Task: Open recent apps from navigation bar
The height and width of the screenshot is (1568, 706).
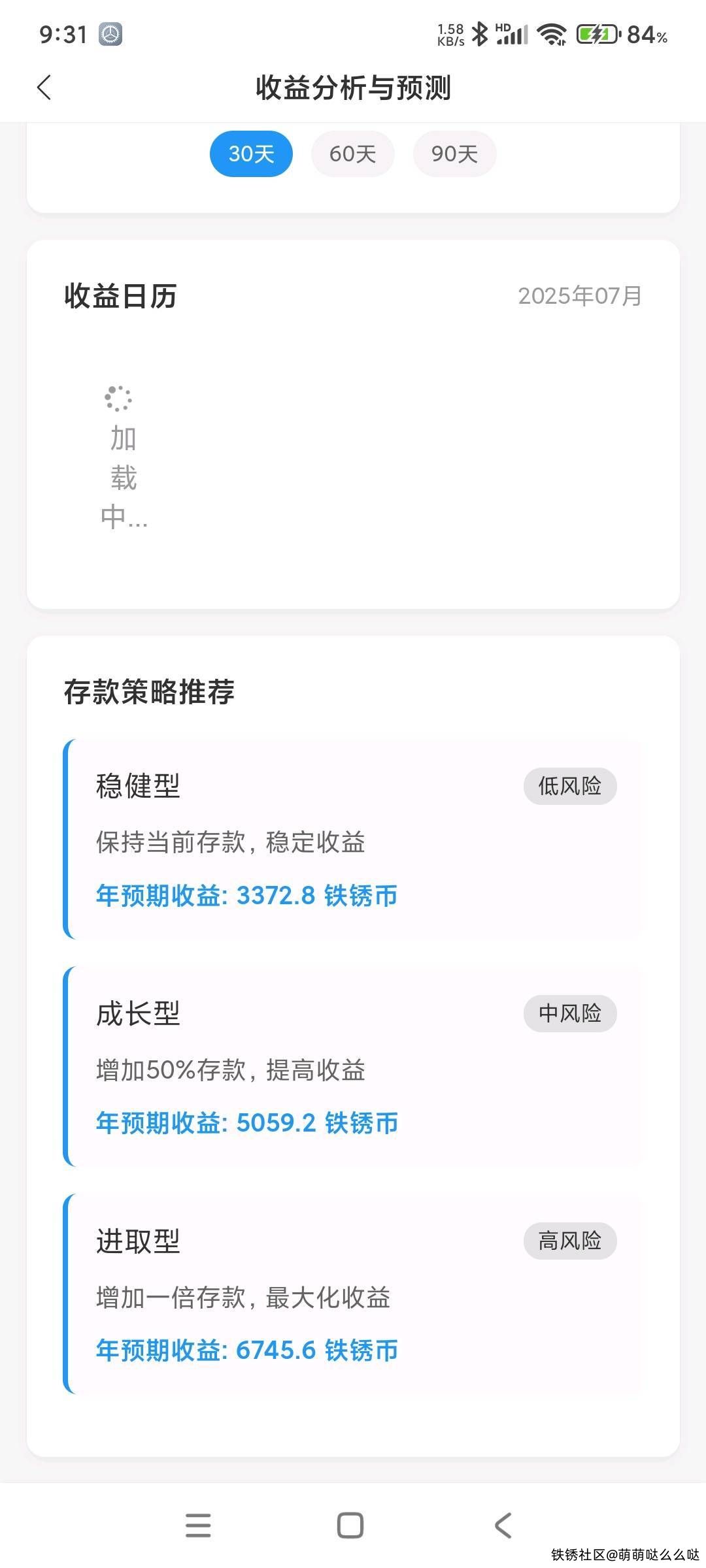Action: pos(198,1526)
